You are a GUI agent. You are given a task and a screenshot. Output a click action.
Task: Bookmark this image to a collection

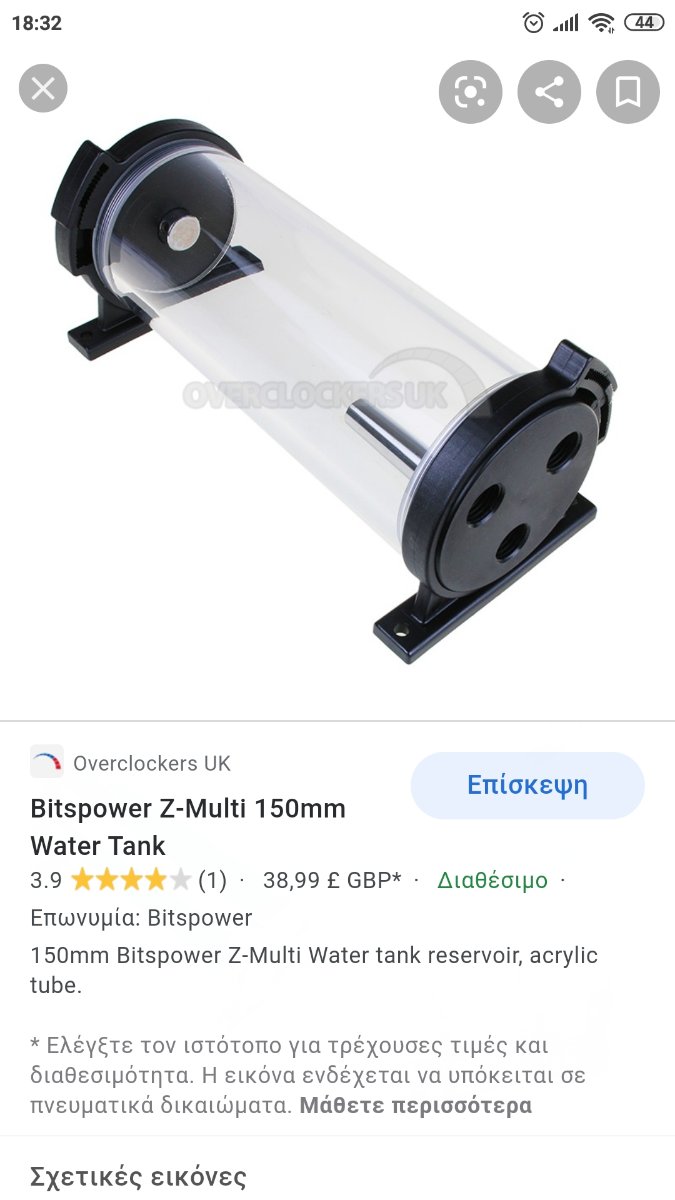click(628, 92)
